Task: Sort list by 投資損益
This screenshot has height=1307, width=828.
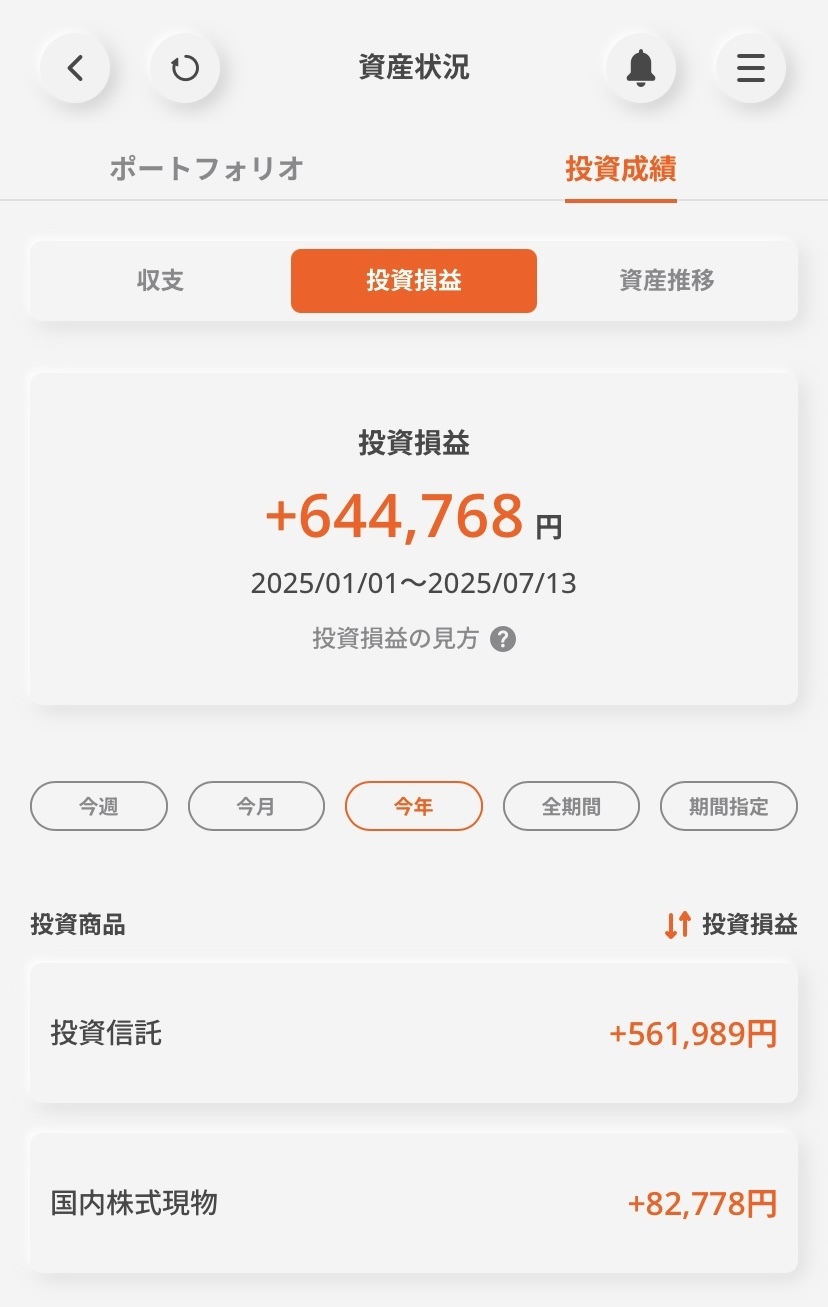Action: pos(731,925)
